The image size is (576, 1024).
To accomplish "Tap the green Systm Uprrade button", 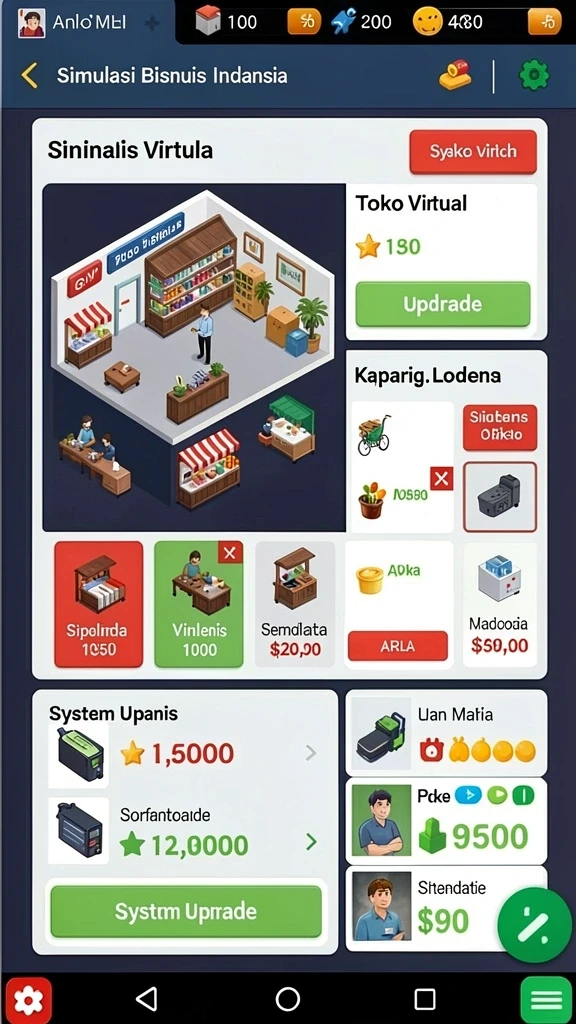I will 186,912.
